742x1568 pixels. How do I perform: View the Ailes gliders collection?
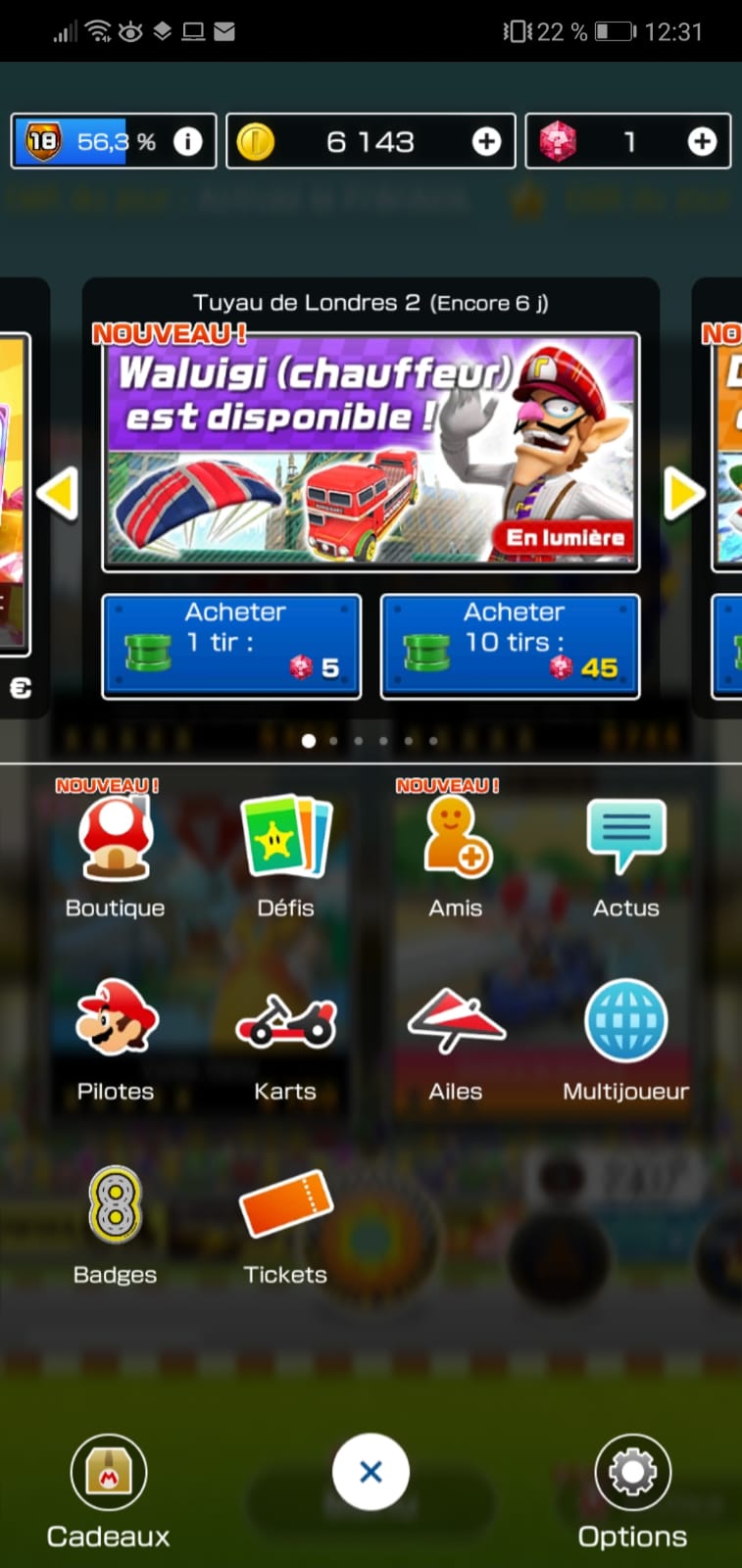click(456, 1037)
